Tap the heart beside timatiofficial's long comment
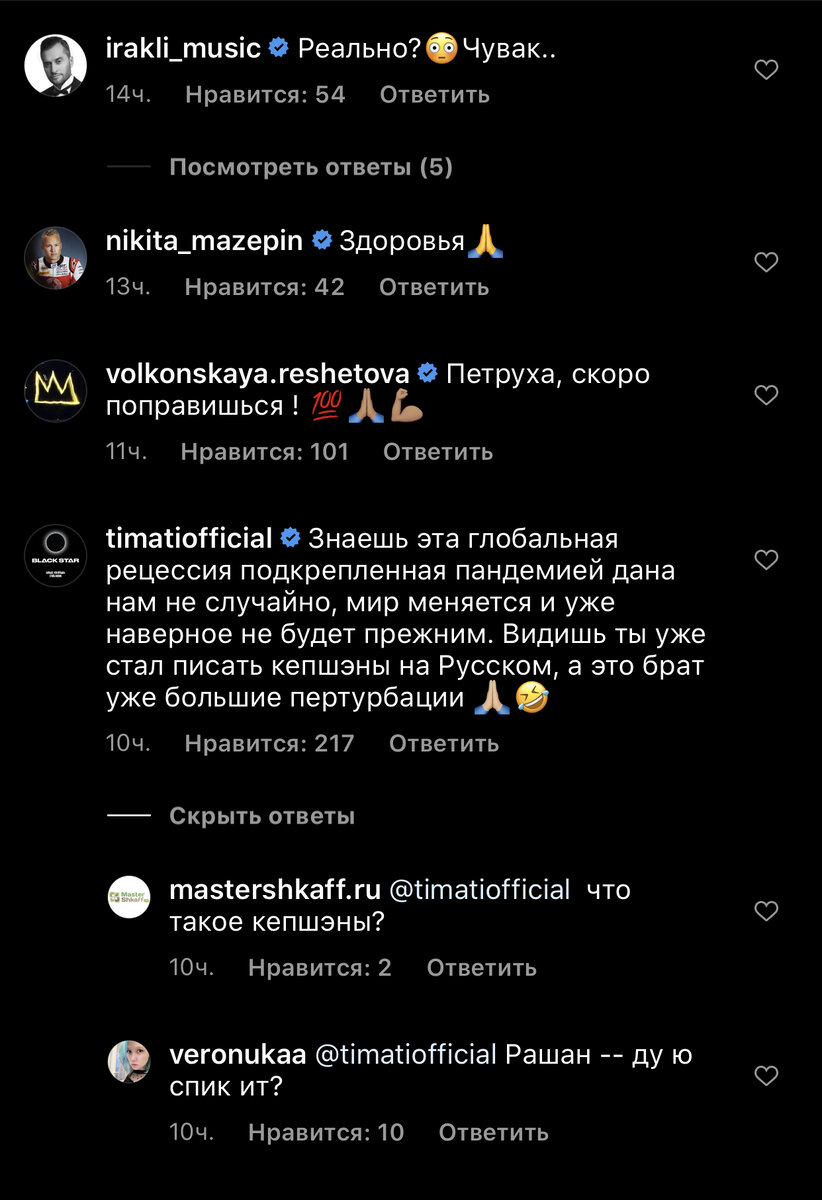 tap(766, 560)
